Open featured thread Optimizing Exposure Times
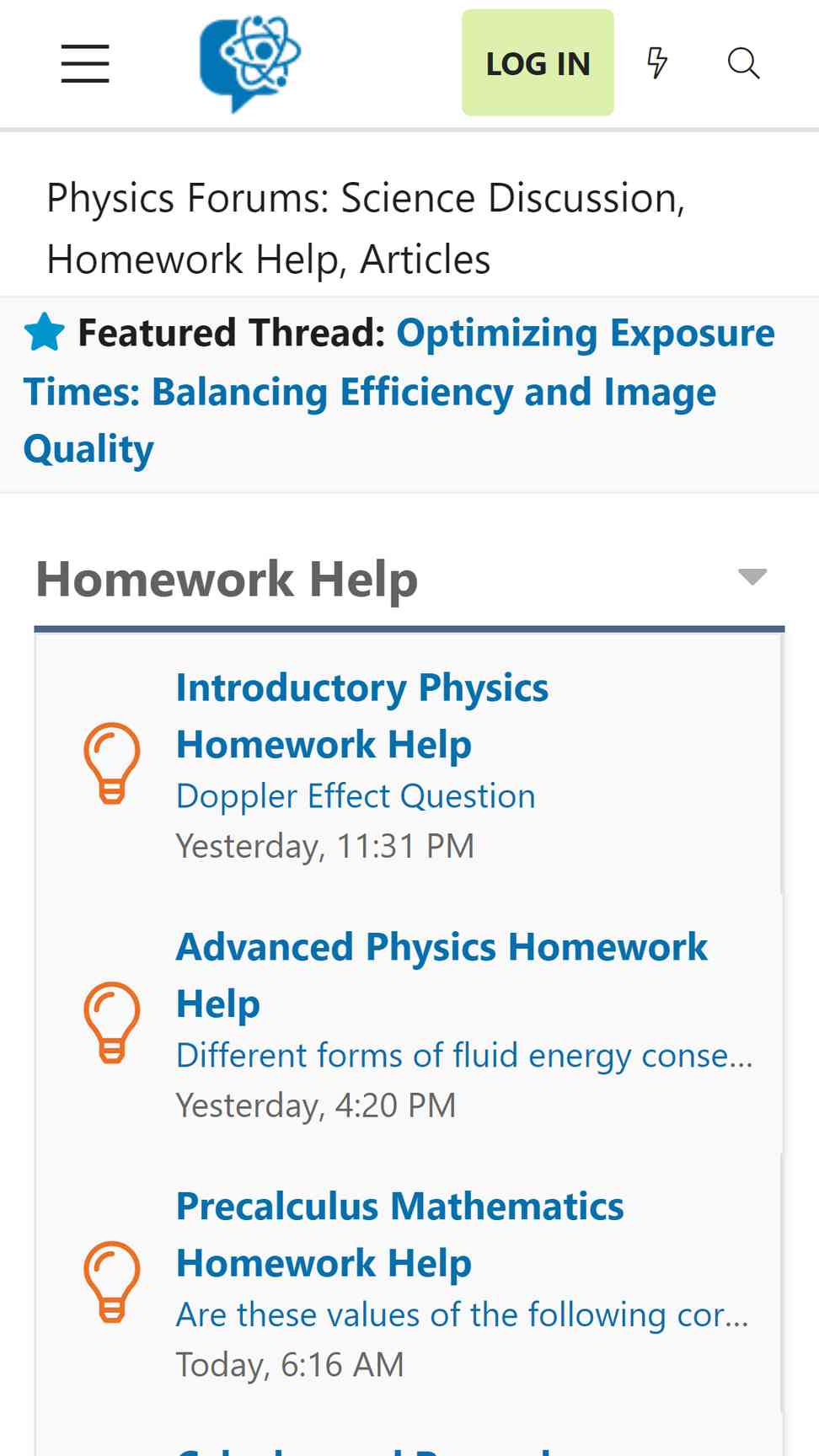 399,391
